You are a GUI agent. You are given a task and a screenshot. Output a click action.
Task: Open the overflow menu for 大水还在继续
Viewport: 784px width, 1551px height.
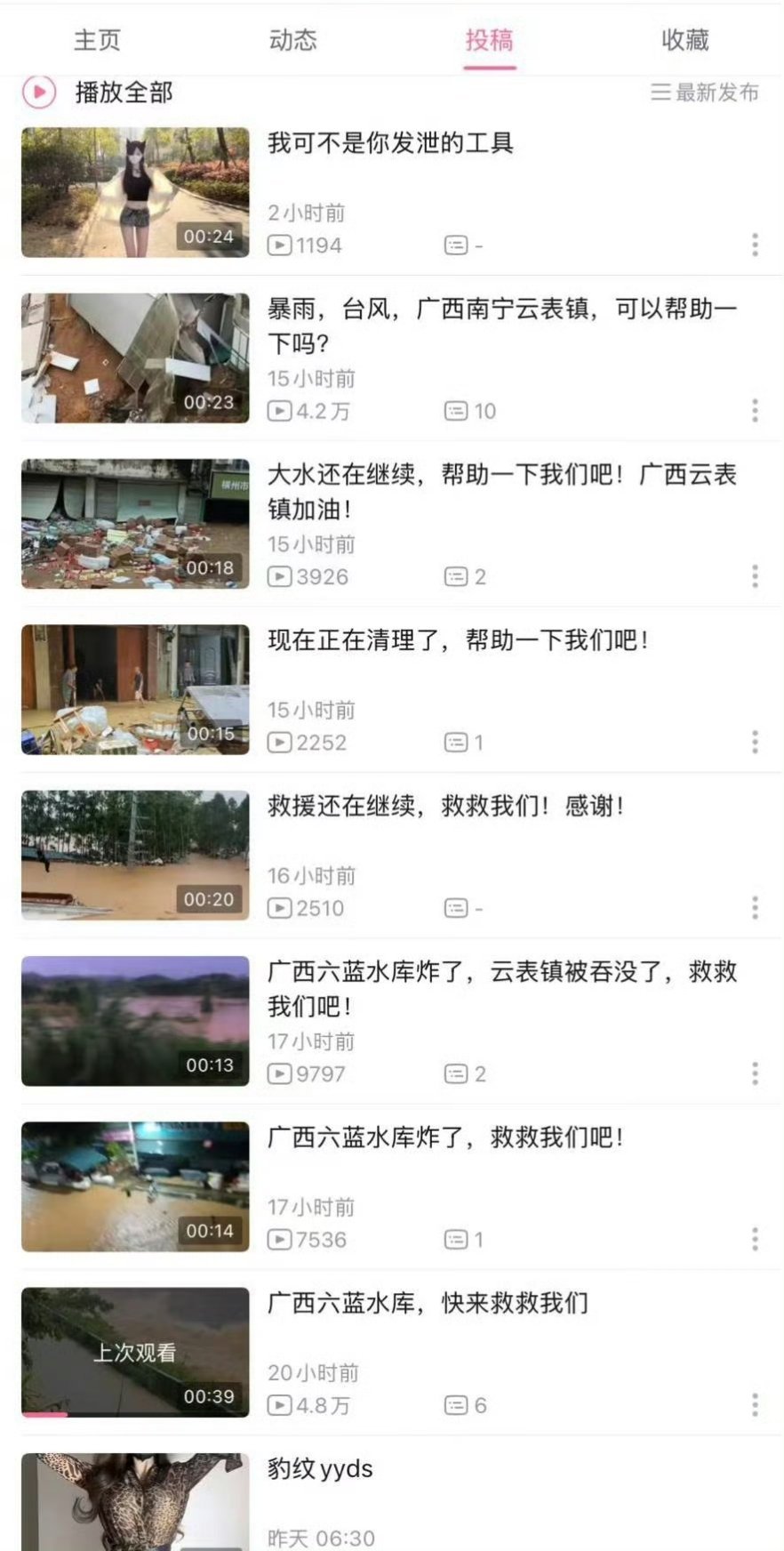[755, 576]
